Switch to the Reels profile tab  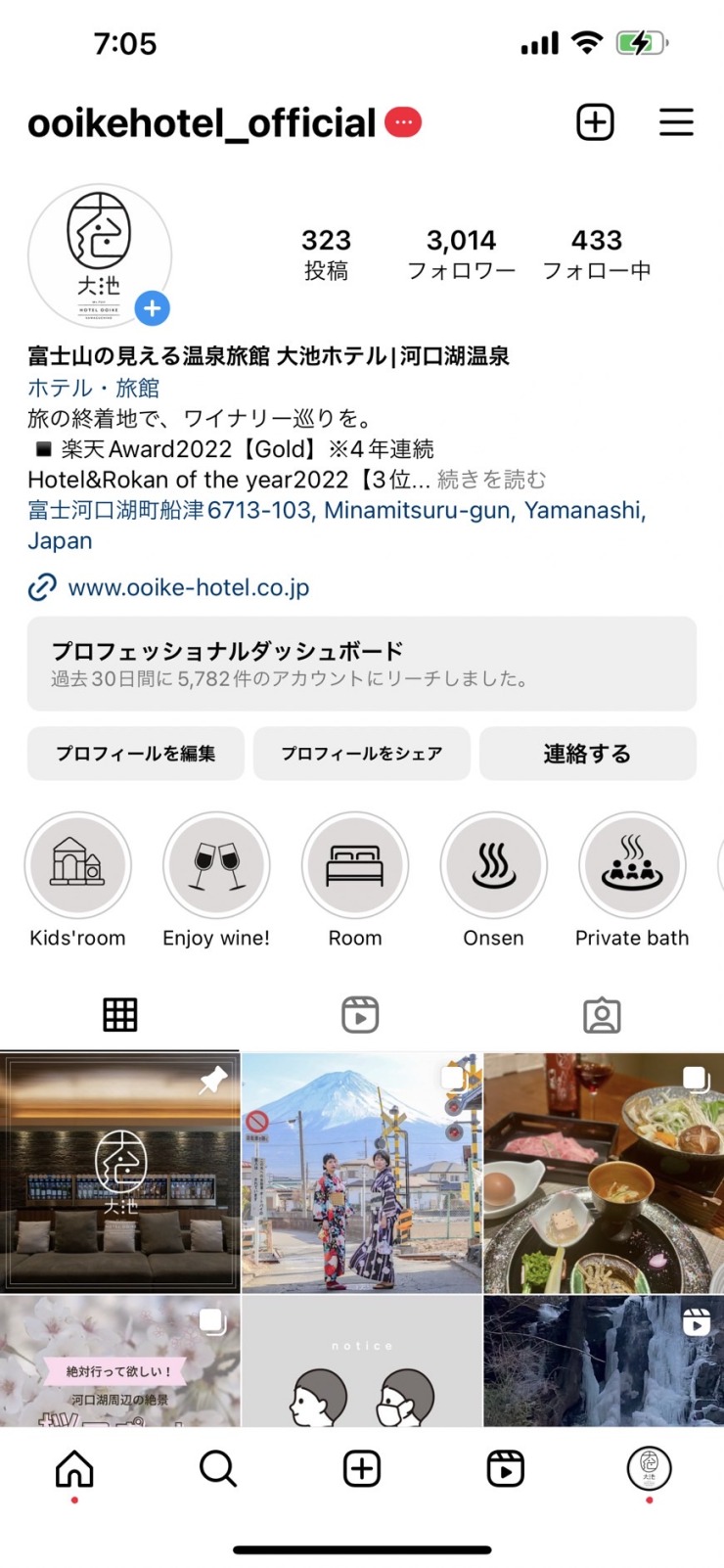pyautogui.click(x=360, y=1015)
